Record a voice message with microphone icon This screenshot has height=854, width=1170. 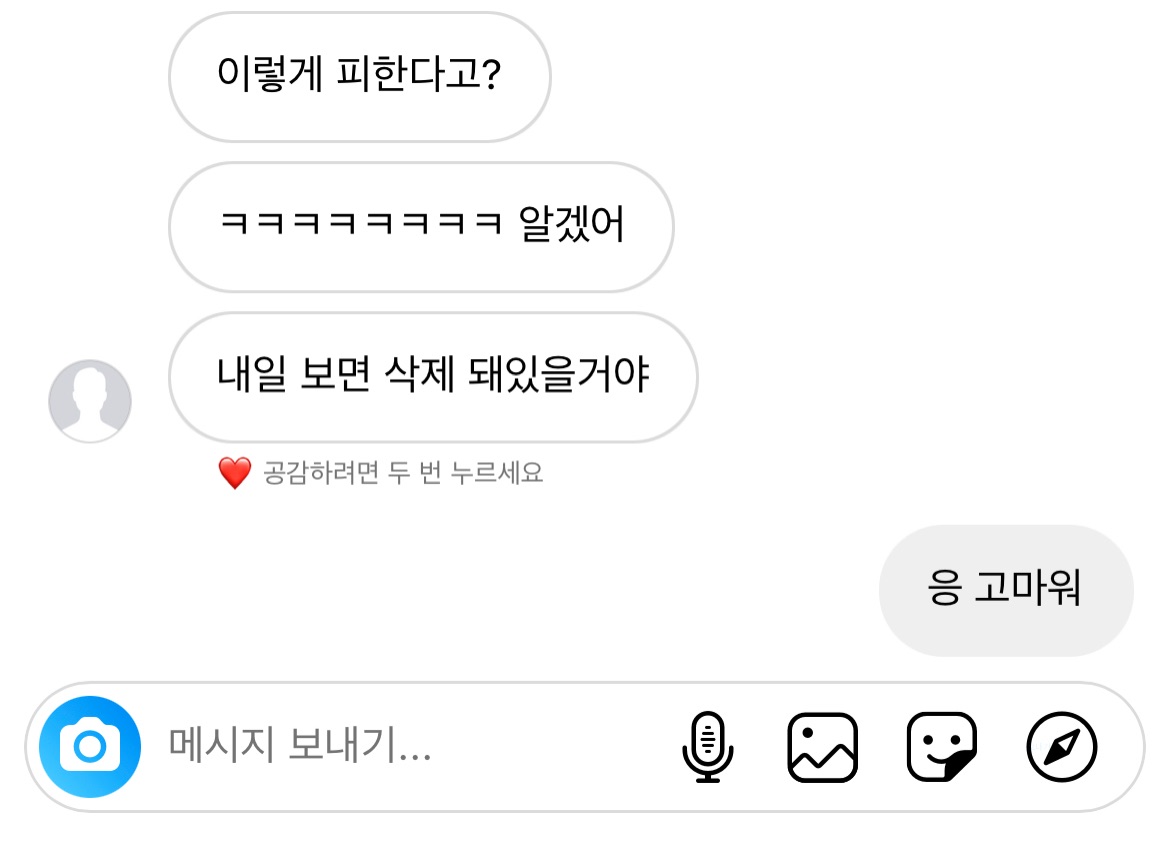click(708, 747)
